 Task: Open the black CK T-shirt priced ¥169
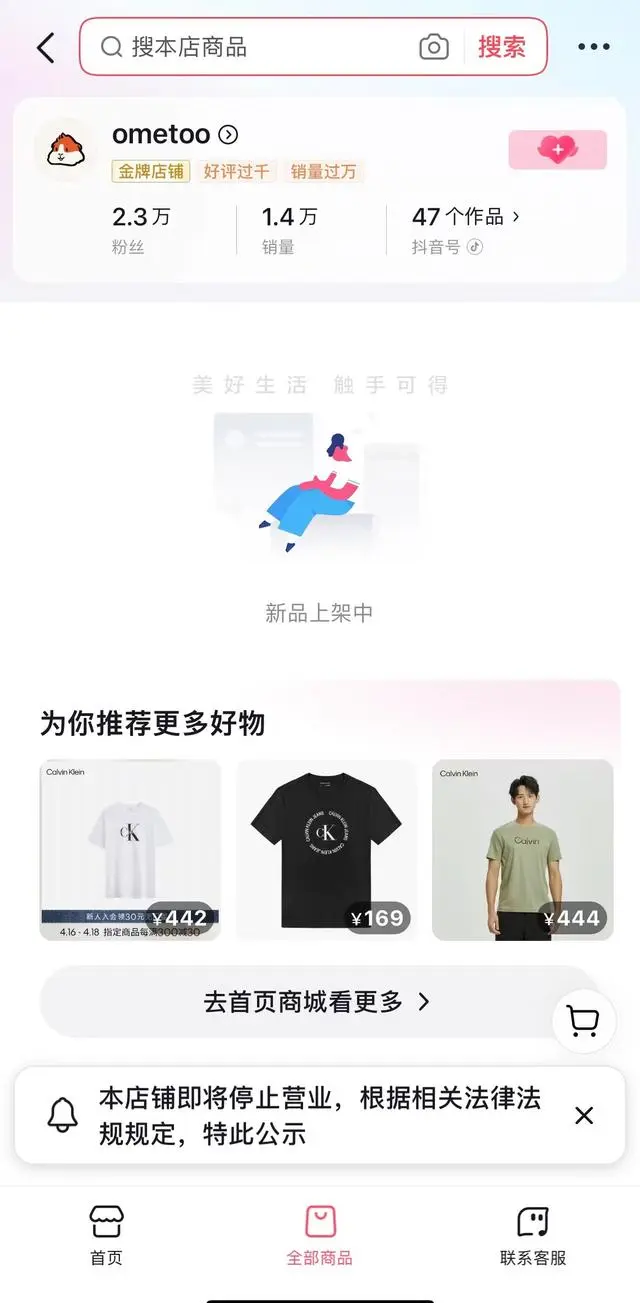pos(326,850)
